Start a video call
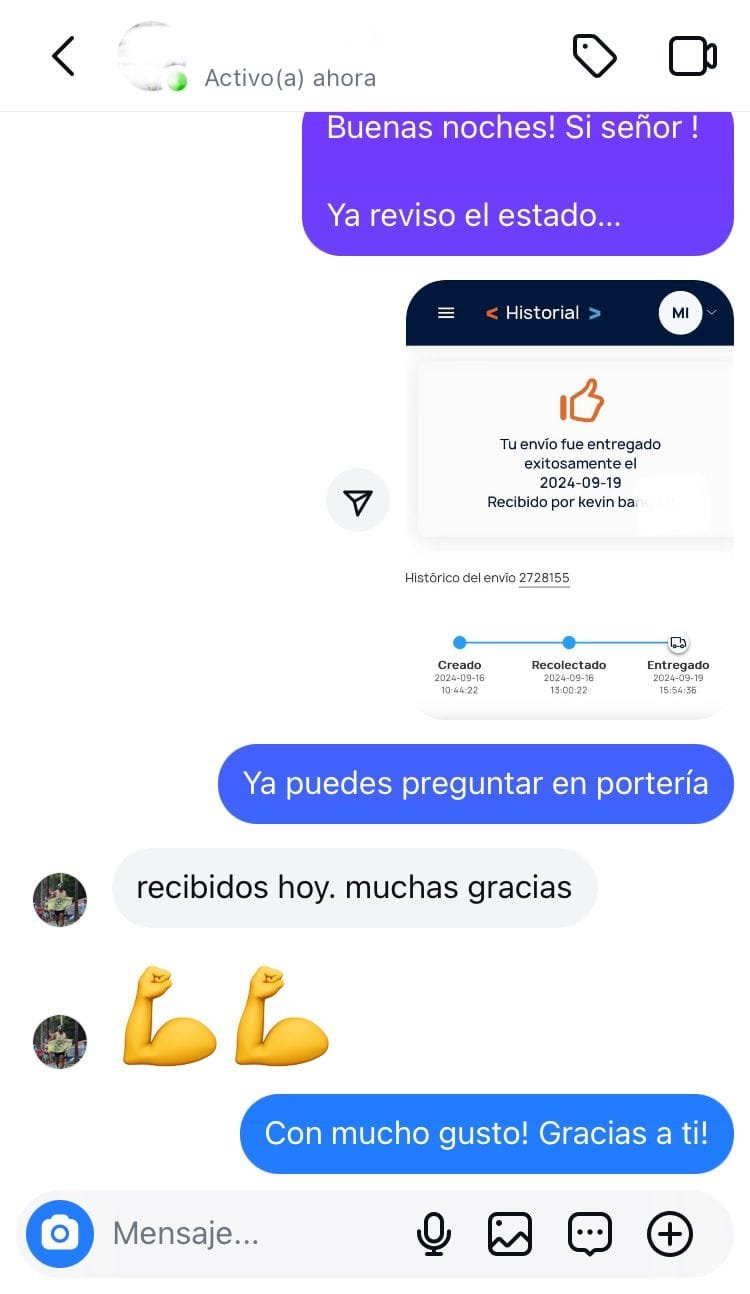This screenshot has height=1294, width=750. coord(692,56)
